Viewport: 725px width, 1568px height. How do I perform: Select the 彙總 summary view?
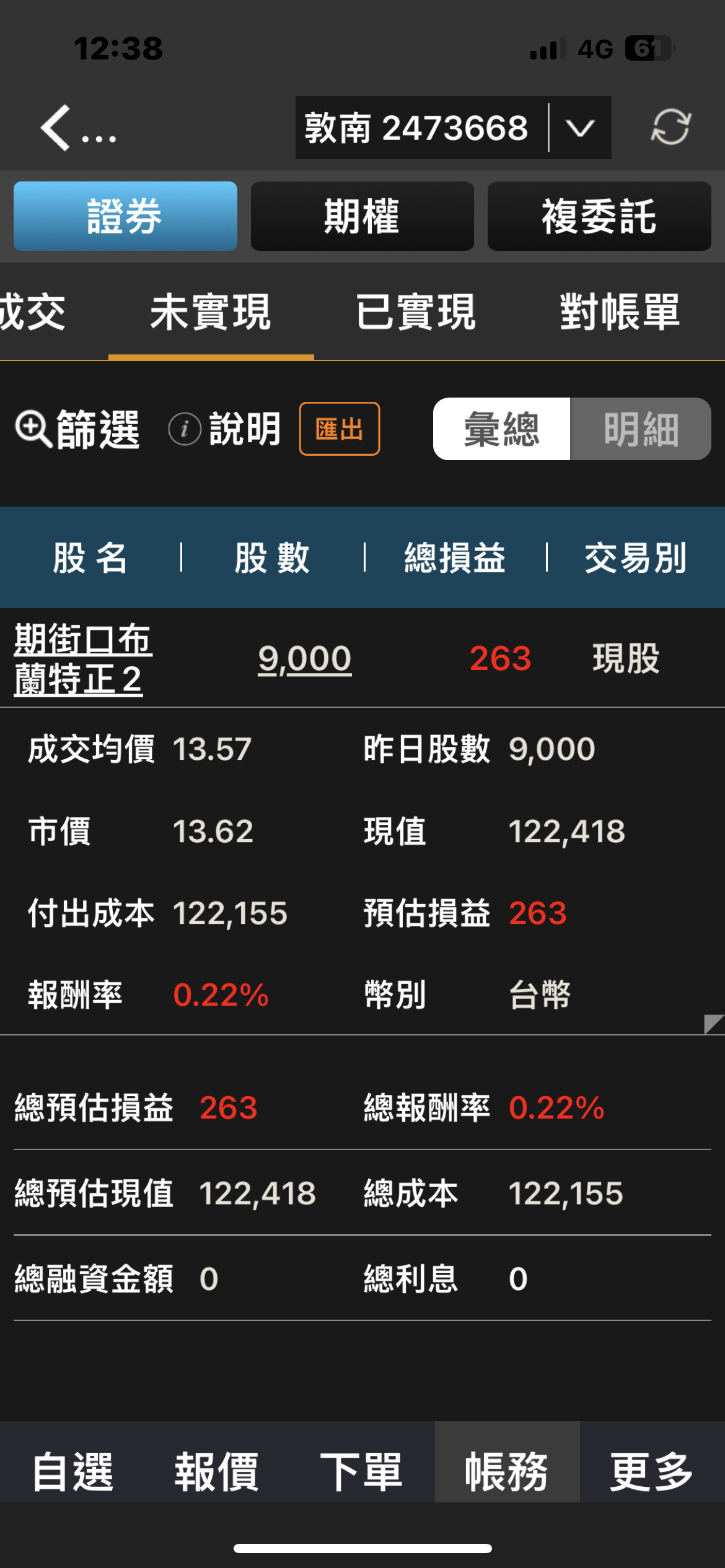pyautogui.click(x=501, y=429)
